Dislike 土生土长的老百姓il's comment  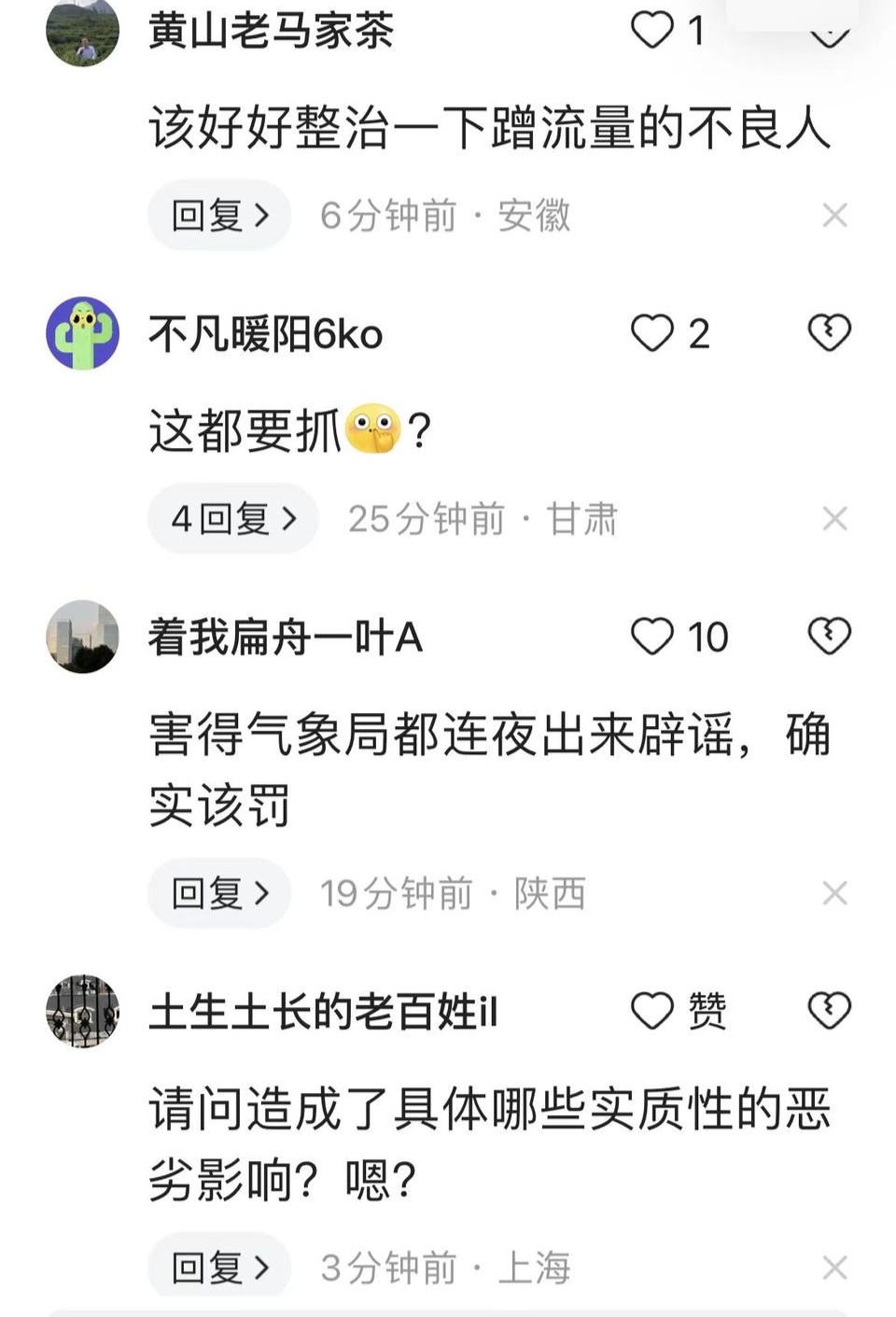tap(829, 1011)
